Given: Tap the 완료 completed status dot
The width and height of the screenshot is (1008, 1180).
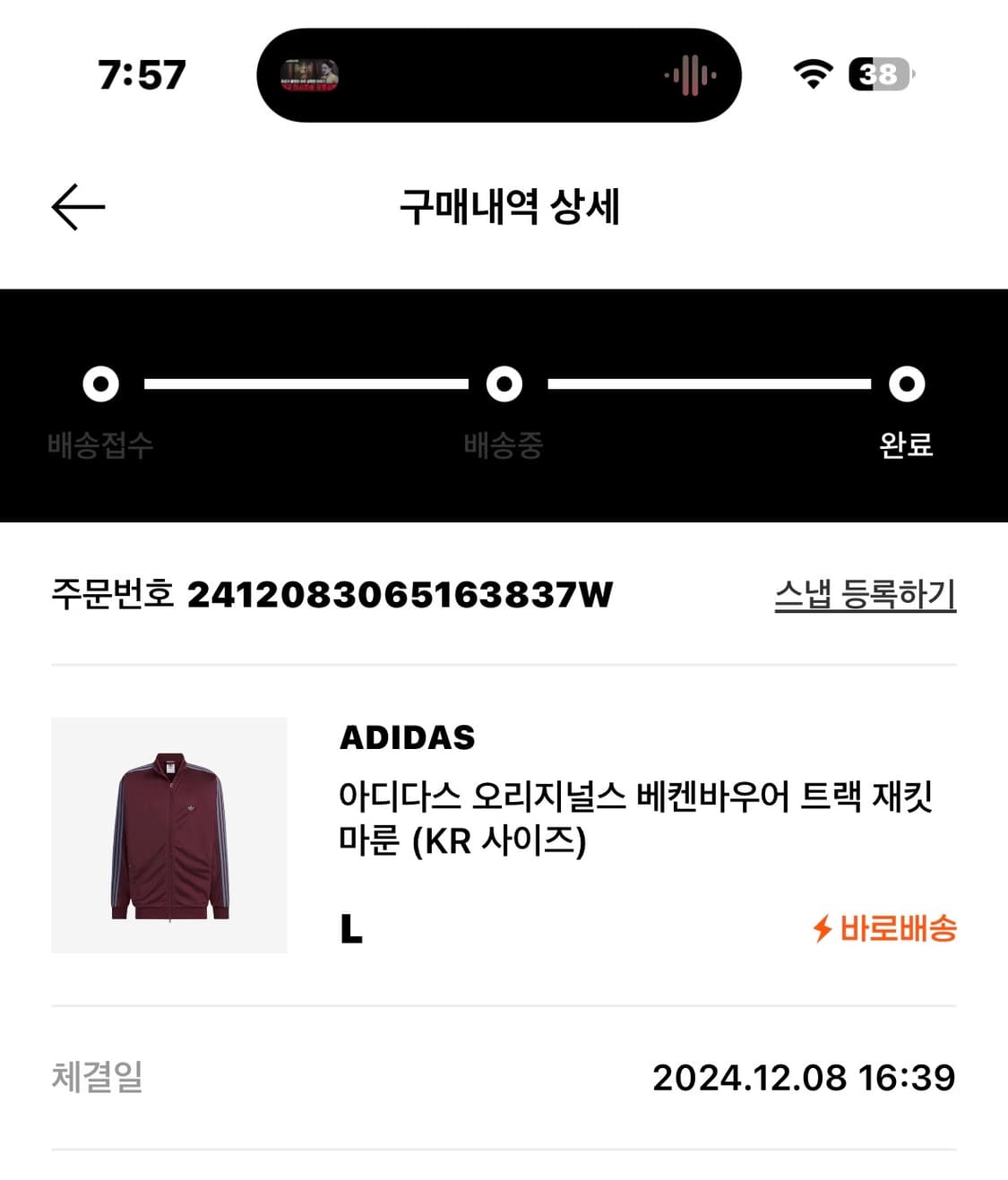Looking at the screenshot, I should pyautogui.click(x=908, y=383).
